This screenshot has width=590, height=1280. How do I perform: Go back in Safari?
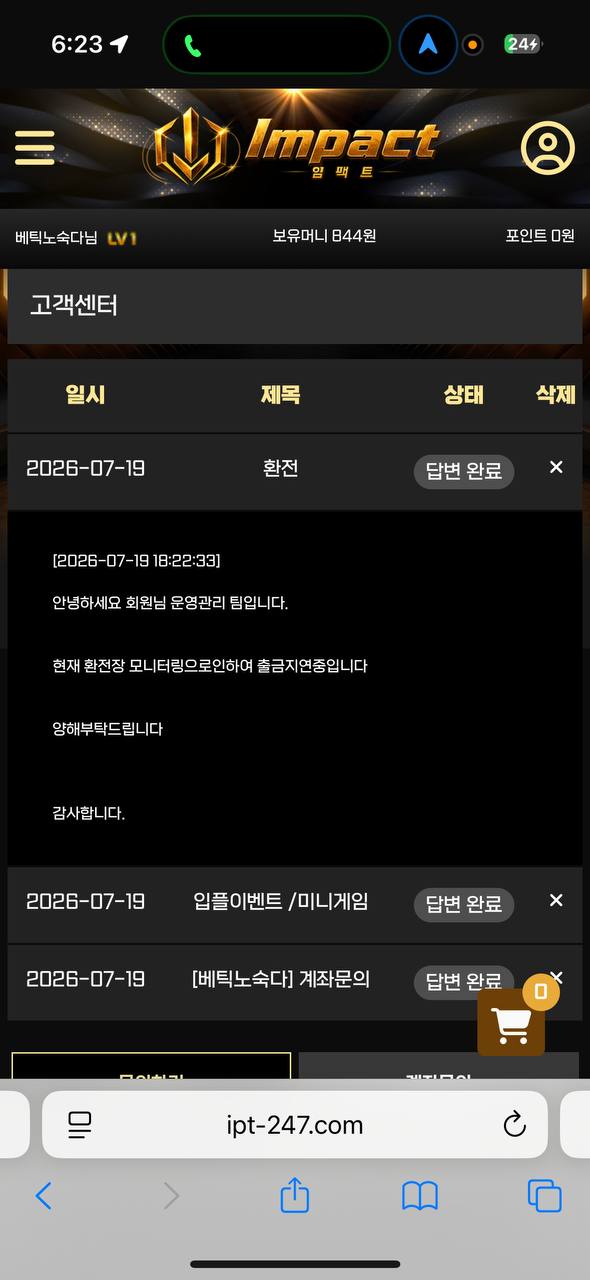click(x=43, y=1195)
